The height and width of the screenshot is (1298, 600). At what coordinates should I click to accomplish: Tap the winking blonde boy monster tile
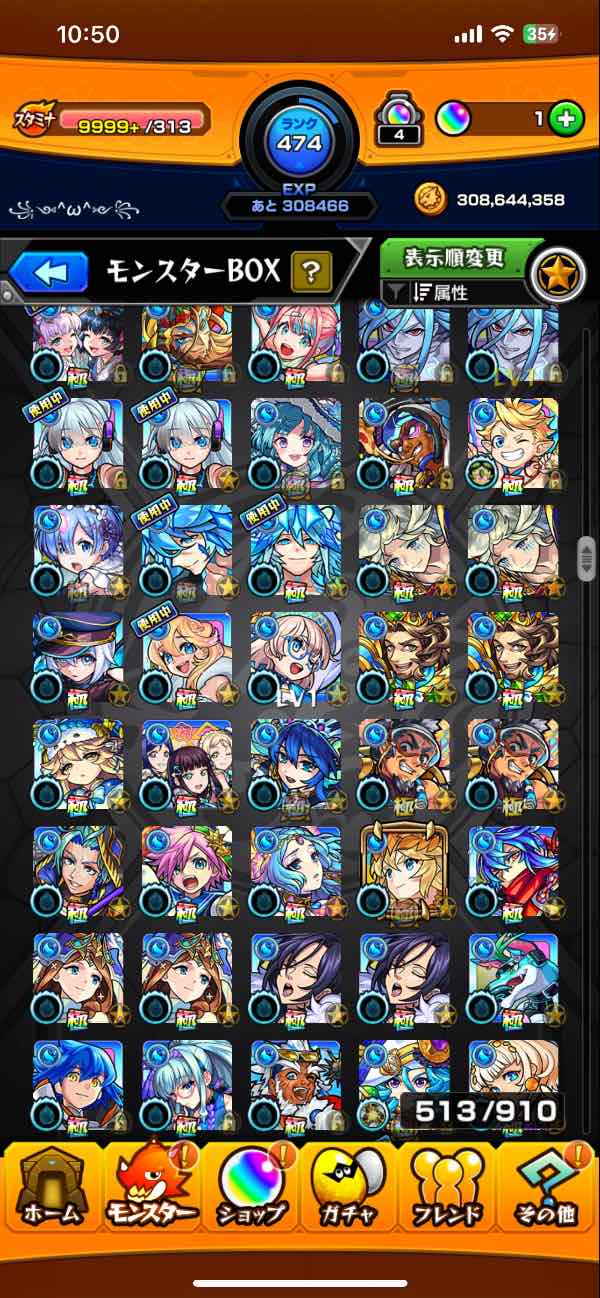(x=512, y=444)
